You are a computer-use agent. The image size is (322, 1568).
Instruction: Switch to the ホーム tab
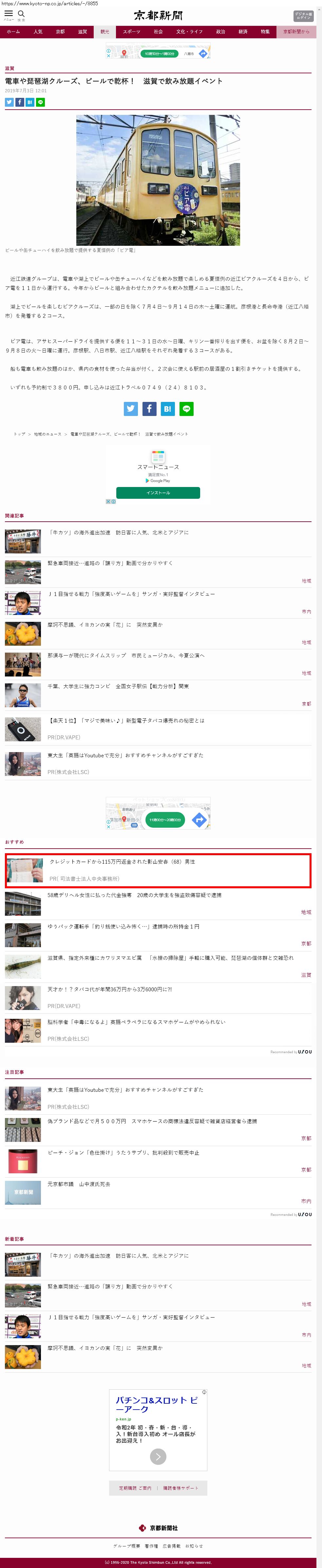pos(13,32)
